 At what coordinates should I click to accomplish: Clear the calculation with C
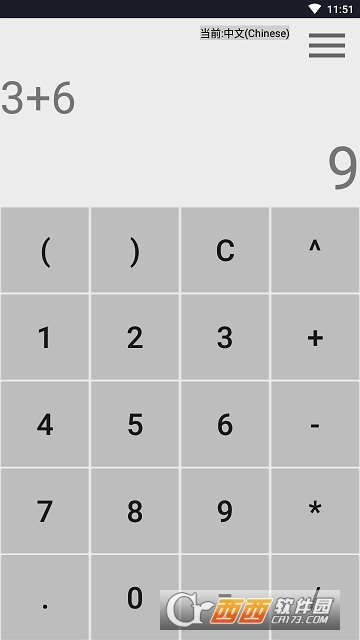point(225,250)
